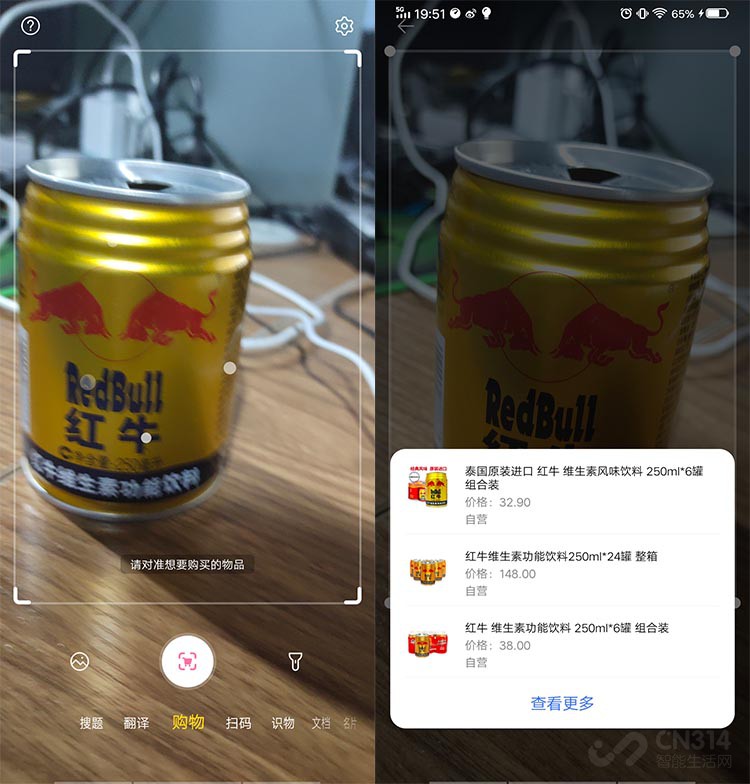Pick an image from the gallery icon
The image size is (750, 784).
click(x=80, y=661)
